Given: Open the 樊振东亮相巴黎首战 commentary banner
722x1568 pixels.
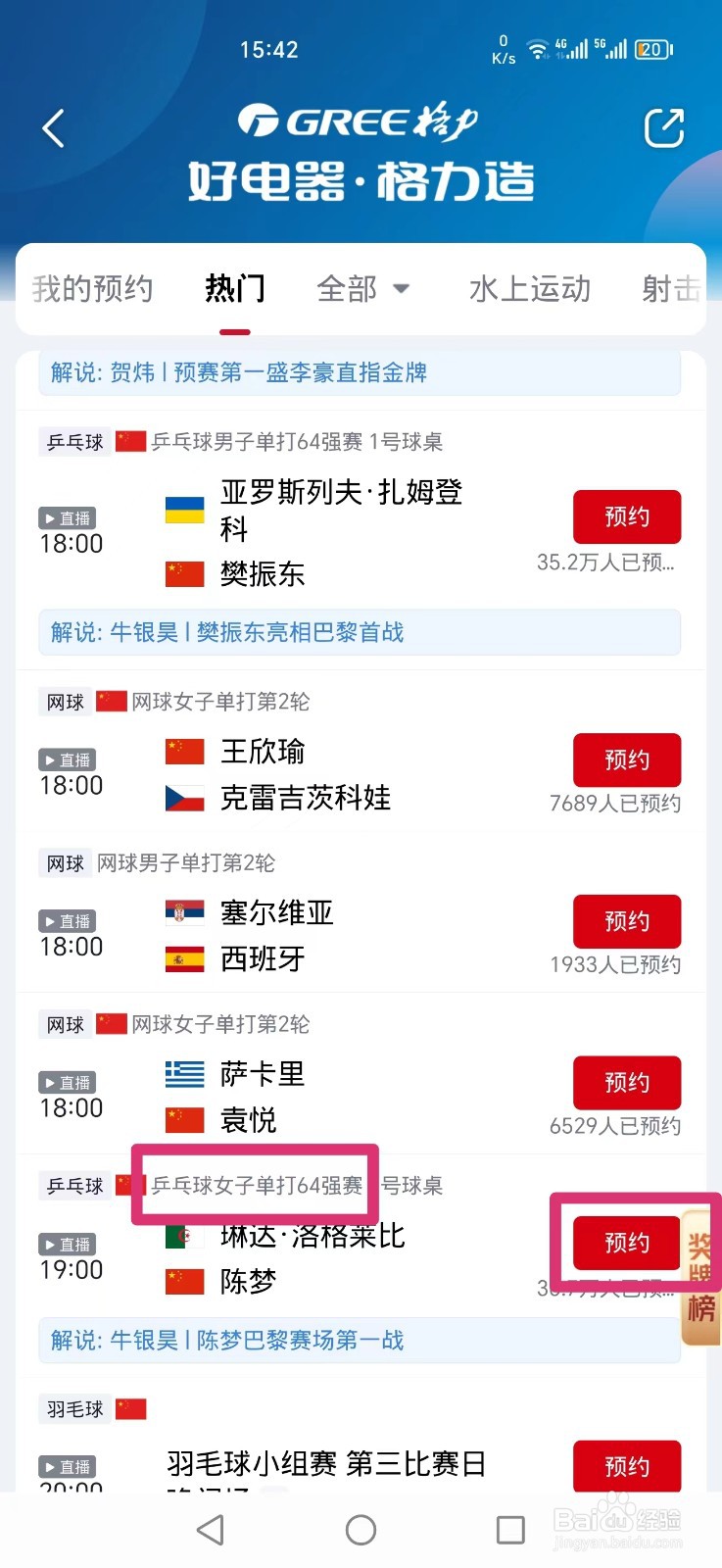Looking at the screenshot, I should [x=360, y=632].
